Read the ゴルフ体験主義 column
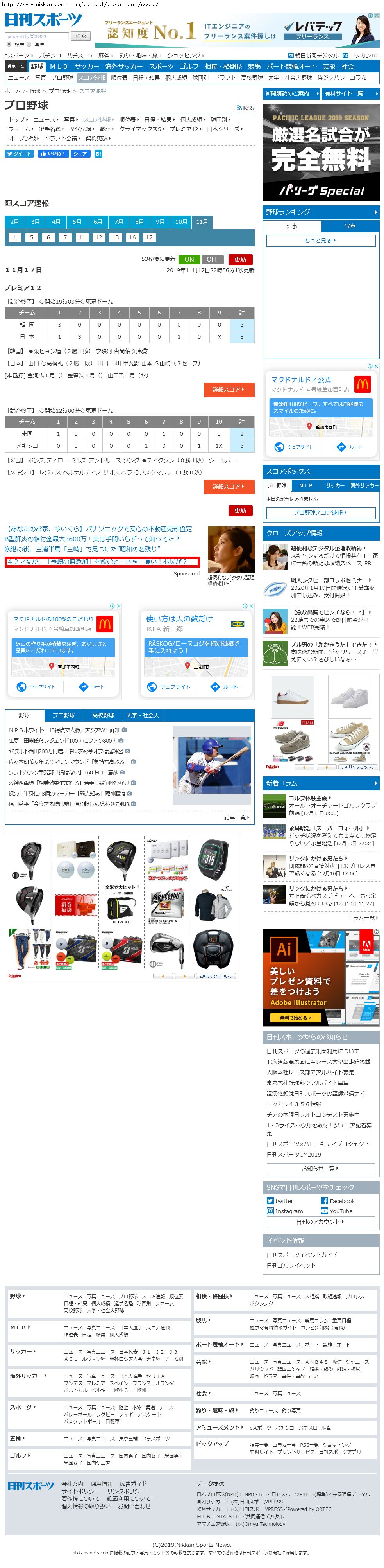 tap(309, 797)
